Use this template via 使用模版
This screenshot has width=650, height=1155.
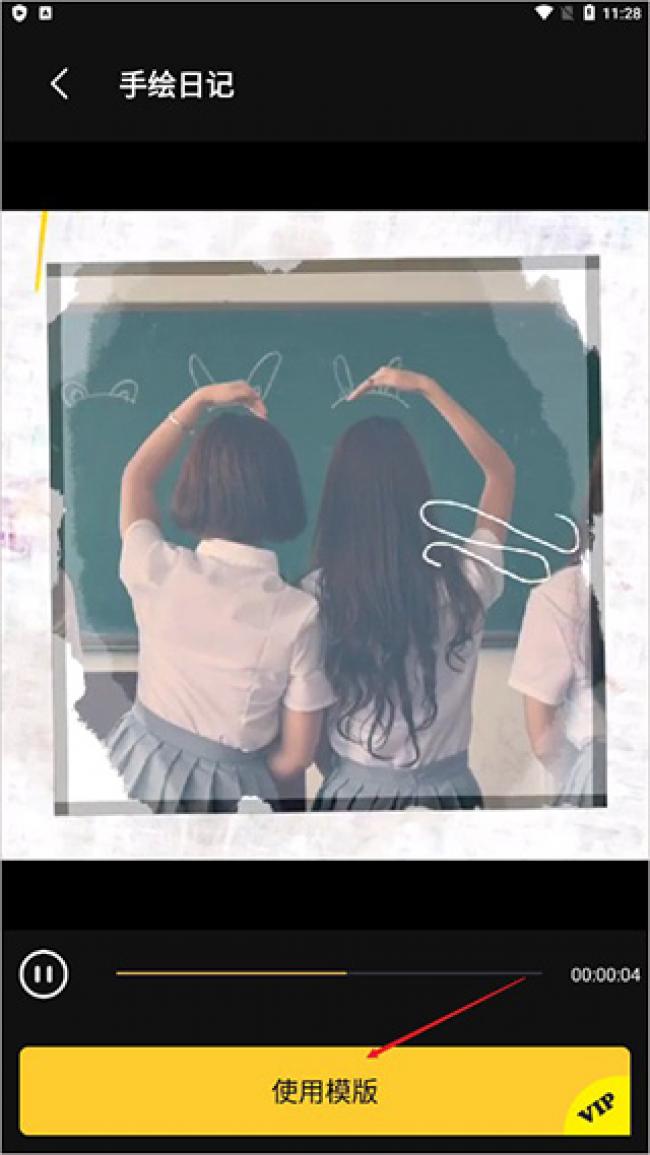tap(325, 1092)
